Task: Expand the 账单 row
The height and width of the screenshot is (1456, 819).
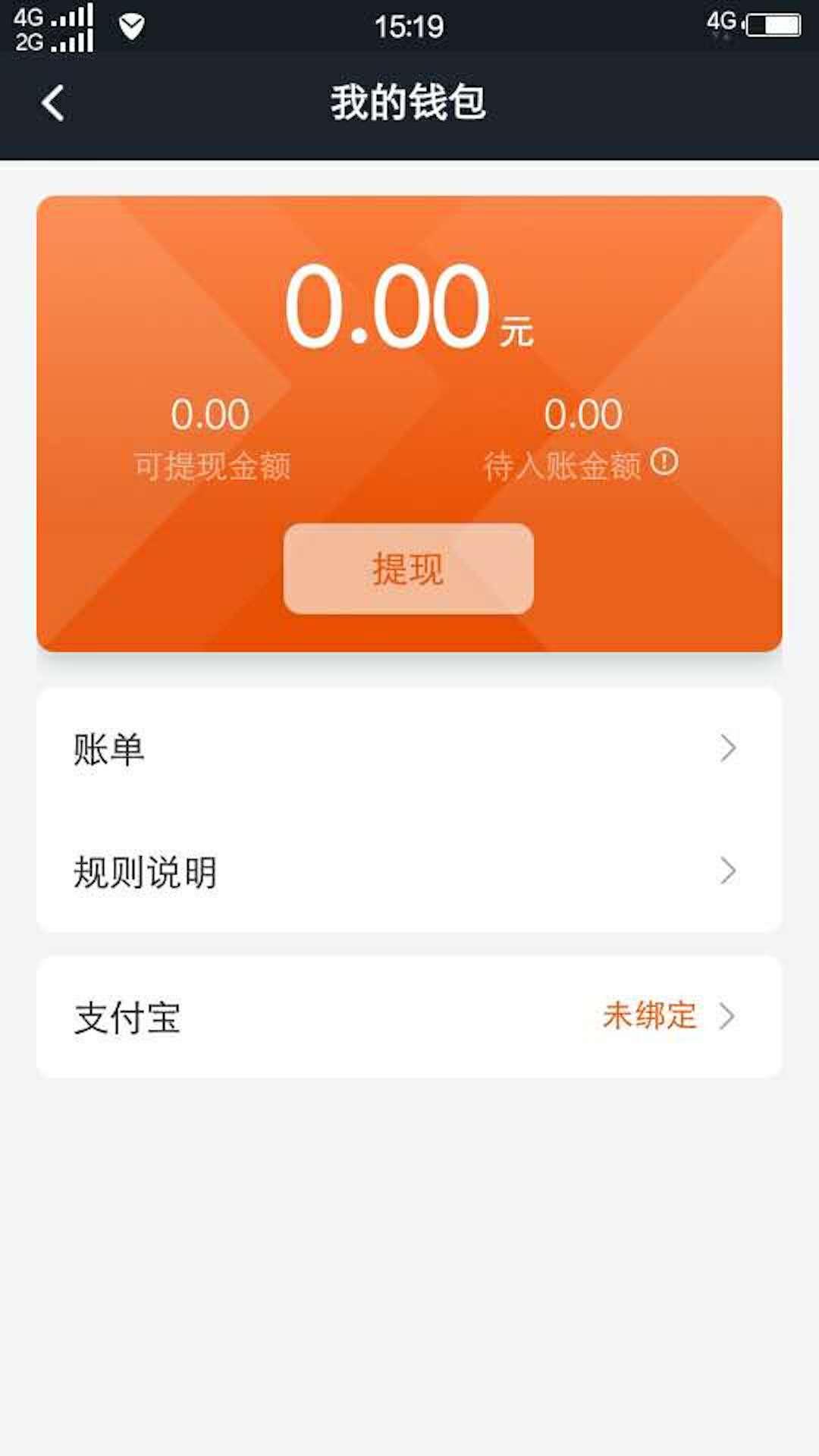Action: [x=727, y=748]
